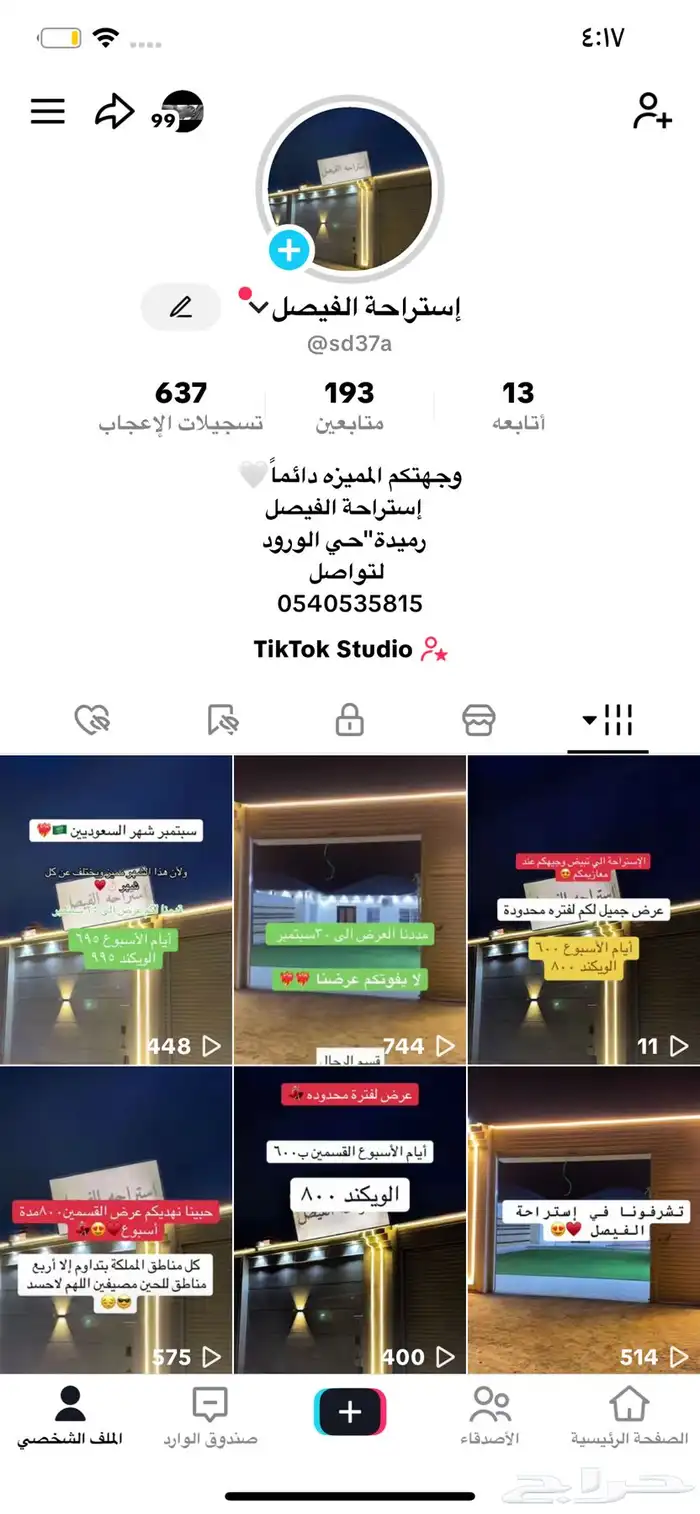This screenshot has width=700, height=1514.
Task: Open the video showing 514 views
Action: click(x=584, y=1220)
